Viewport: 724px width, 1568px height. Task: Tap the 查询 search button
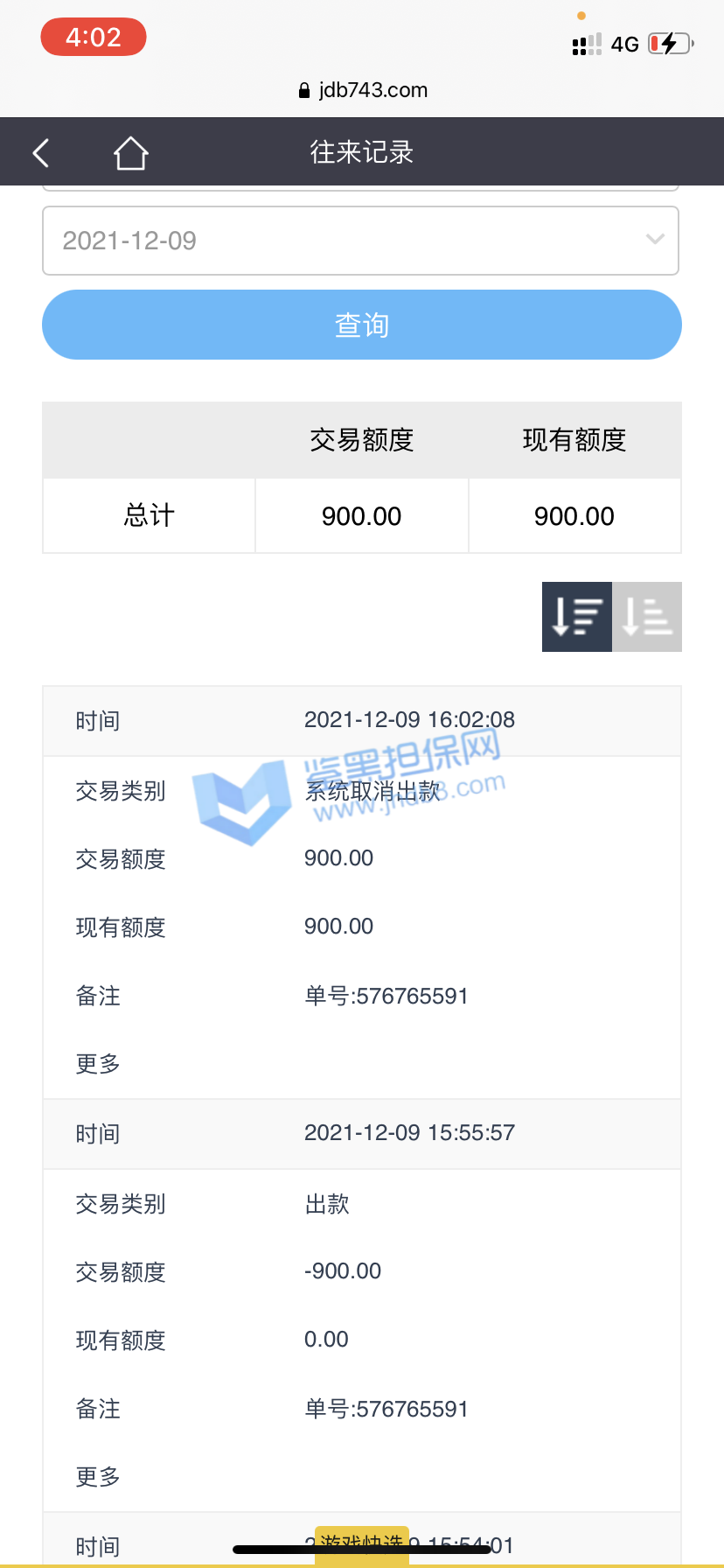pos(361,325)
